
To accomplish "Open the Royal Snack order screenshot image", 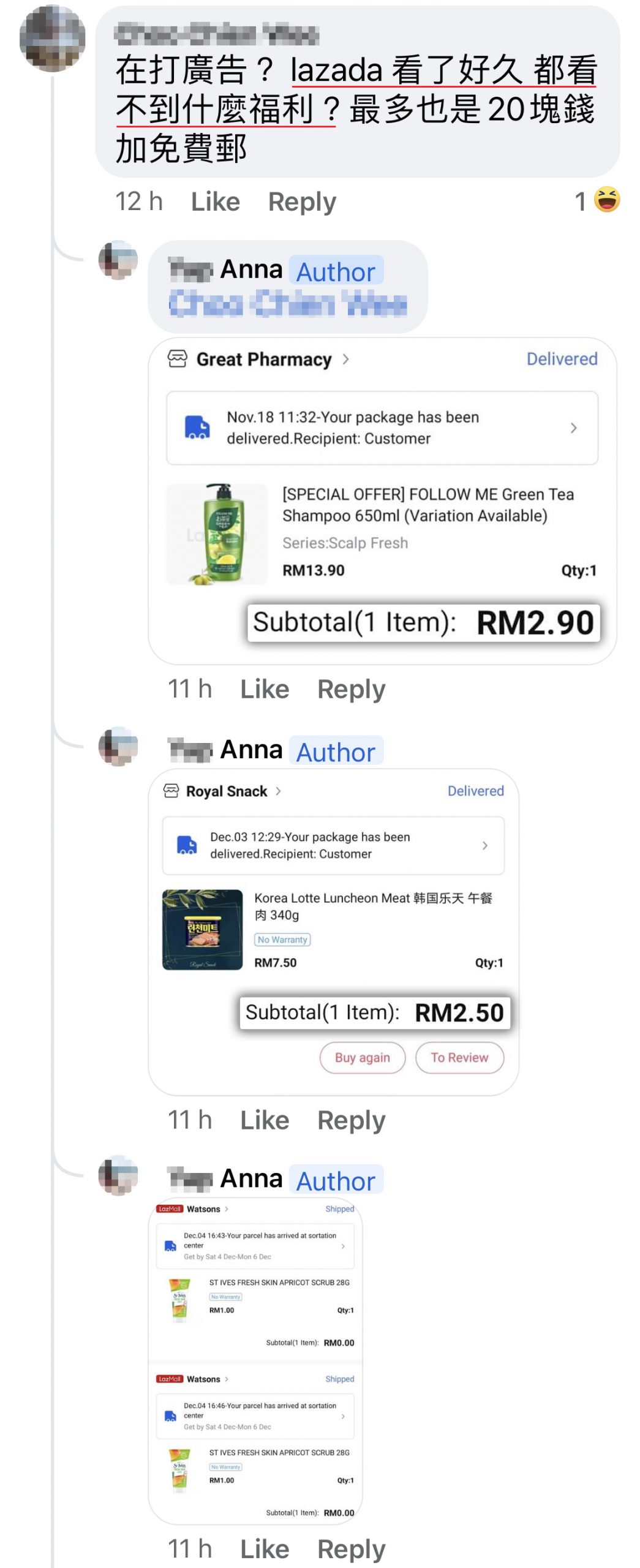I will click(333, 931).
